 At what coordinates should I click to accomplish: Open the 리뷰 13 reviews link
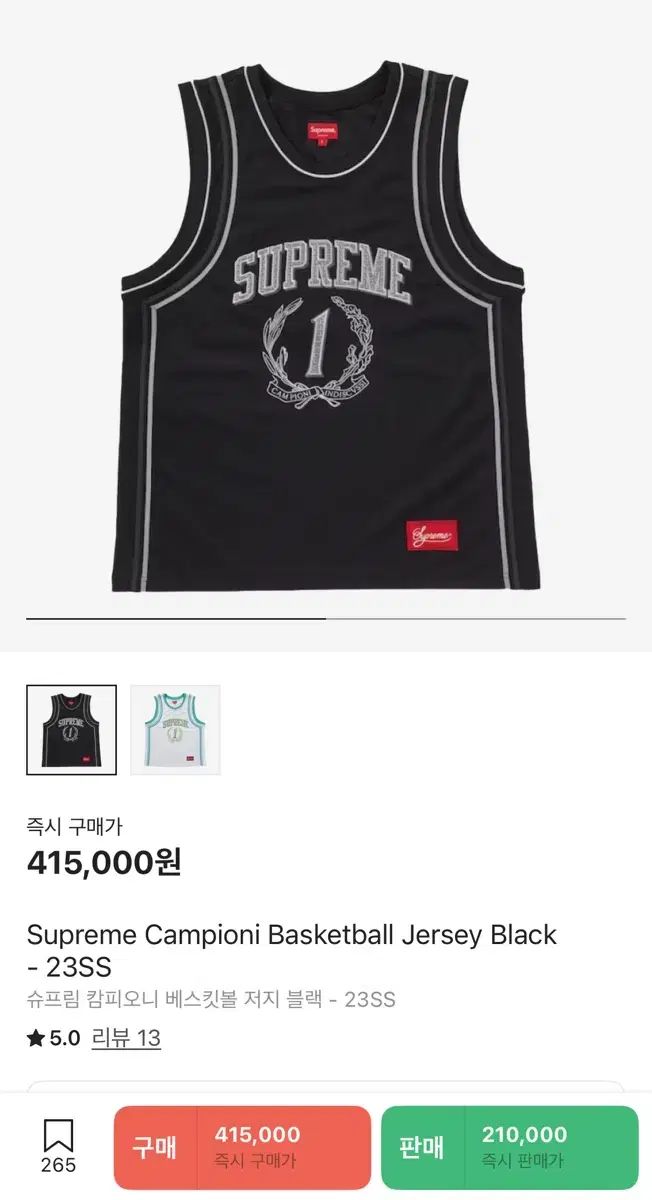pyautogui.click(x=126, y=1038)
